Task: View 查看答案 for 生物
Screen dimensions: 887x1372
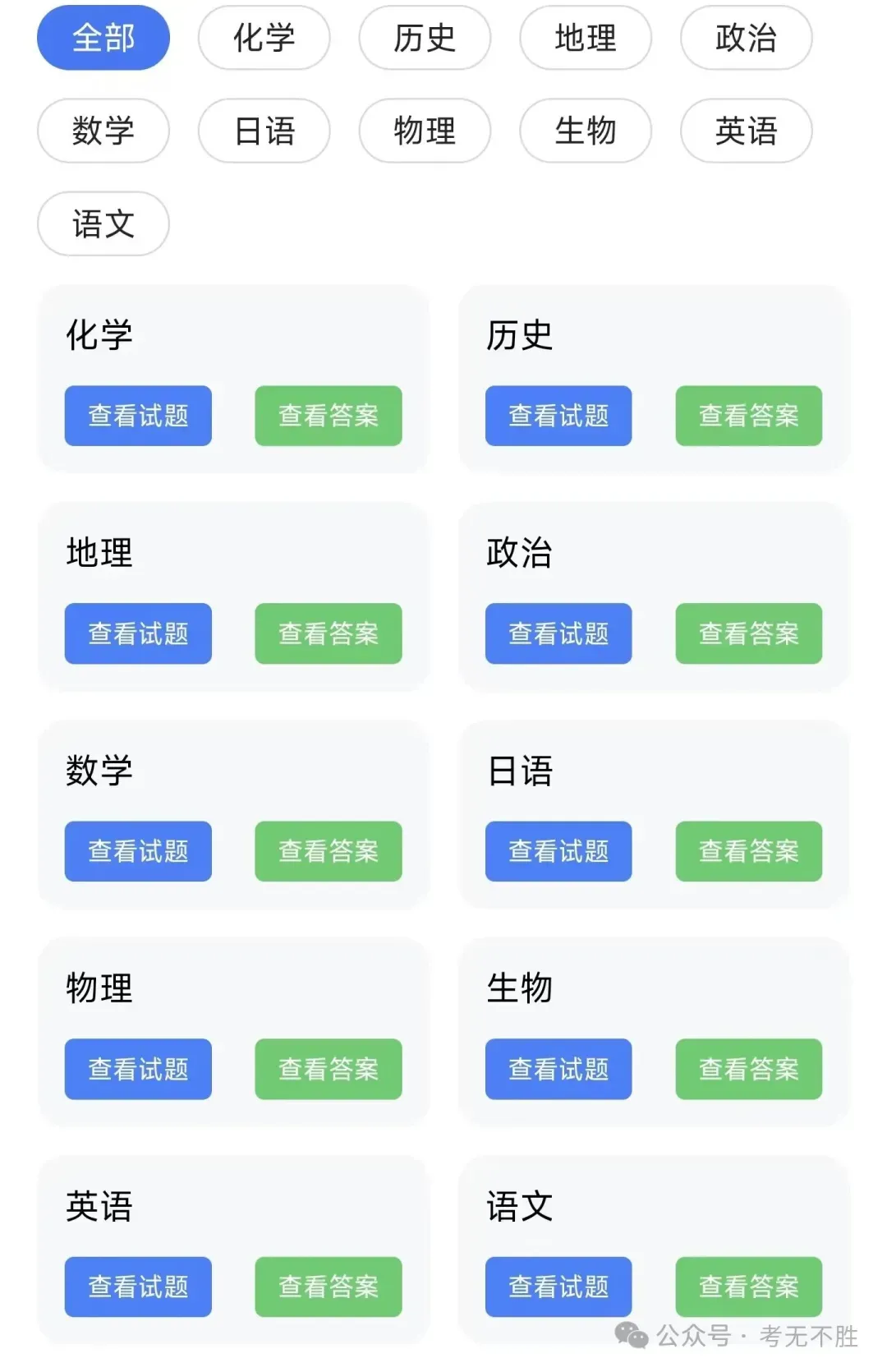Action: coord(749,1069)
